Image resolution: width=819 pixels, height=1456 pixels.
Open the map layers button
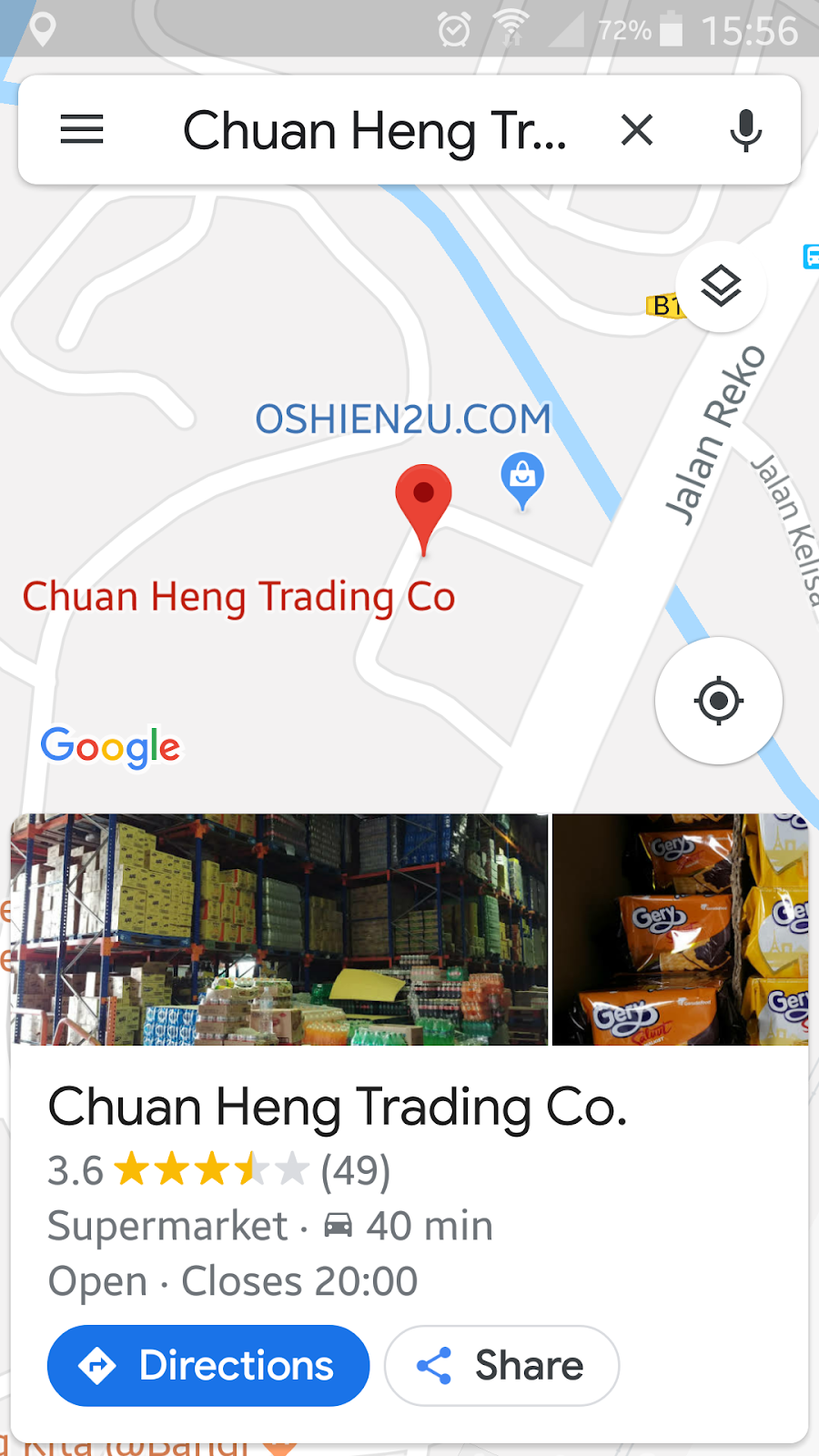721,287
